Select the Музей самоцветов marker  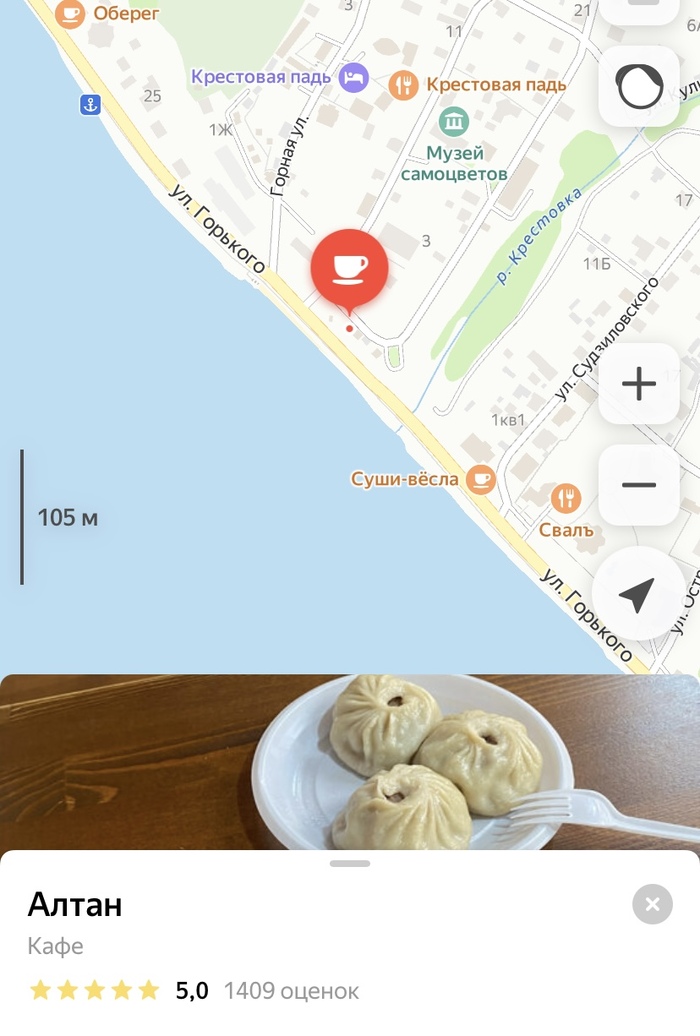454,123
